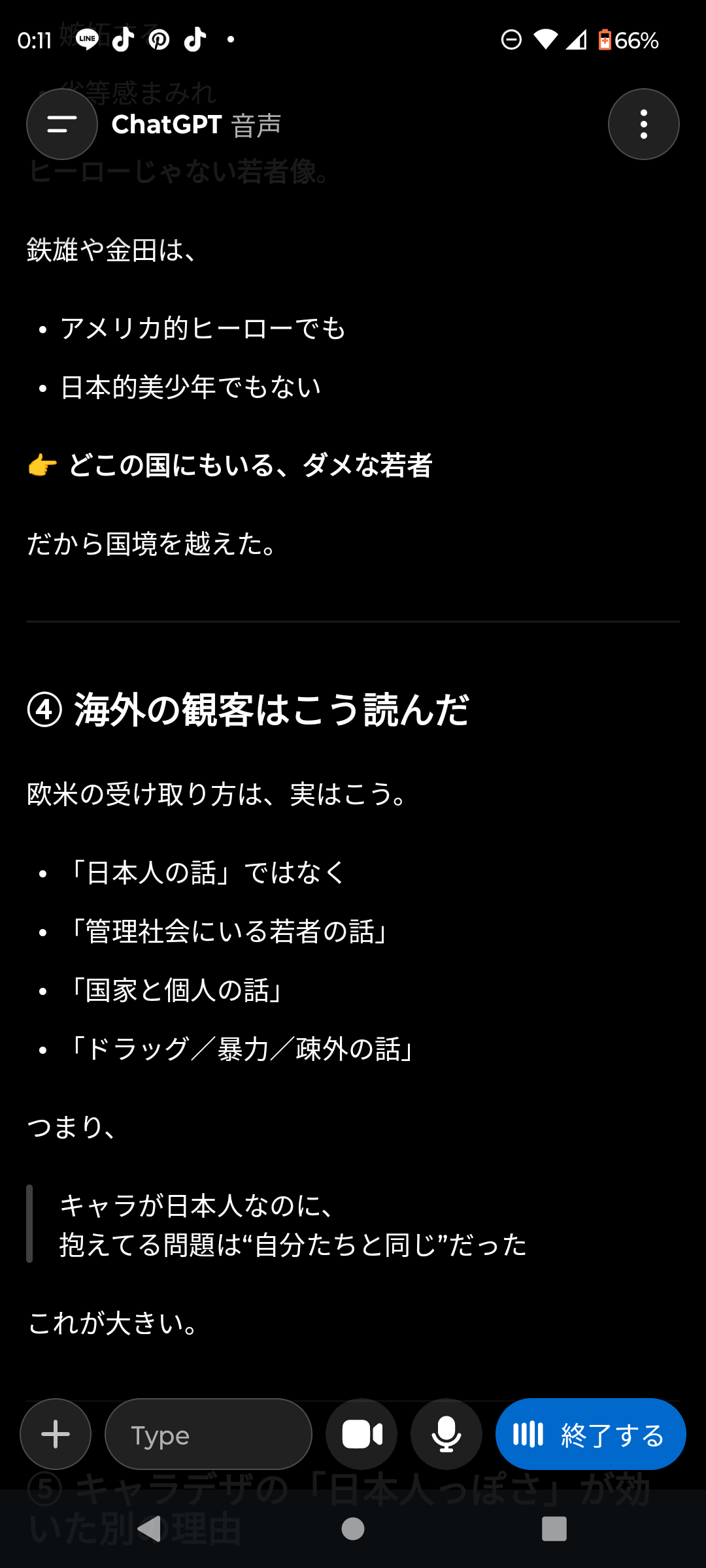Open the three-dot overflow menu
706x1568 pixels.
643,124
